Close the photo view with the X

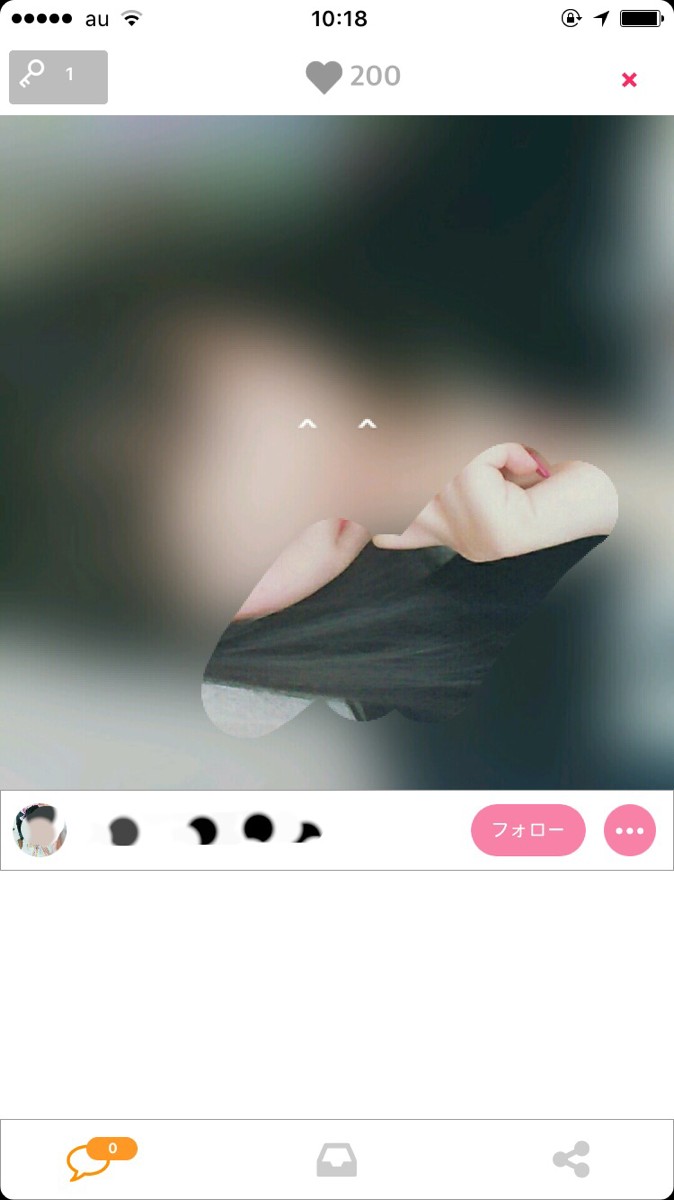[x=629, y=80]
